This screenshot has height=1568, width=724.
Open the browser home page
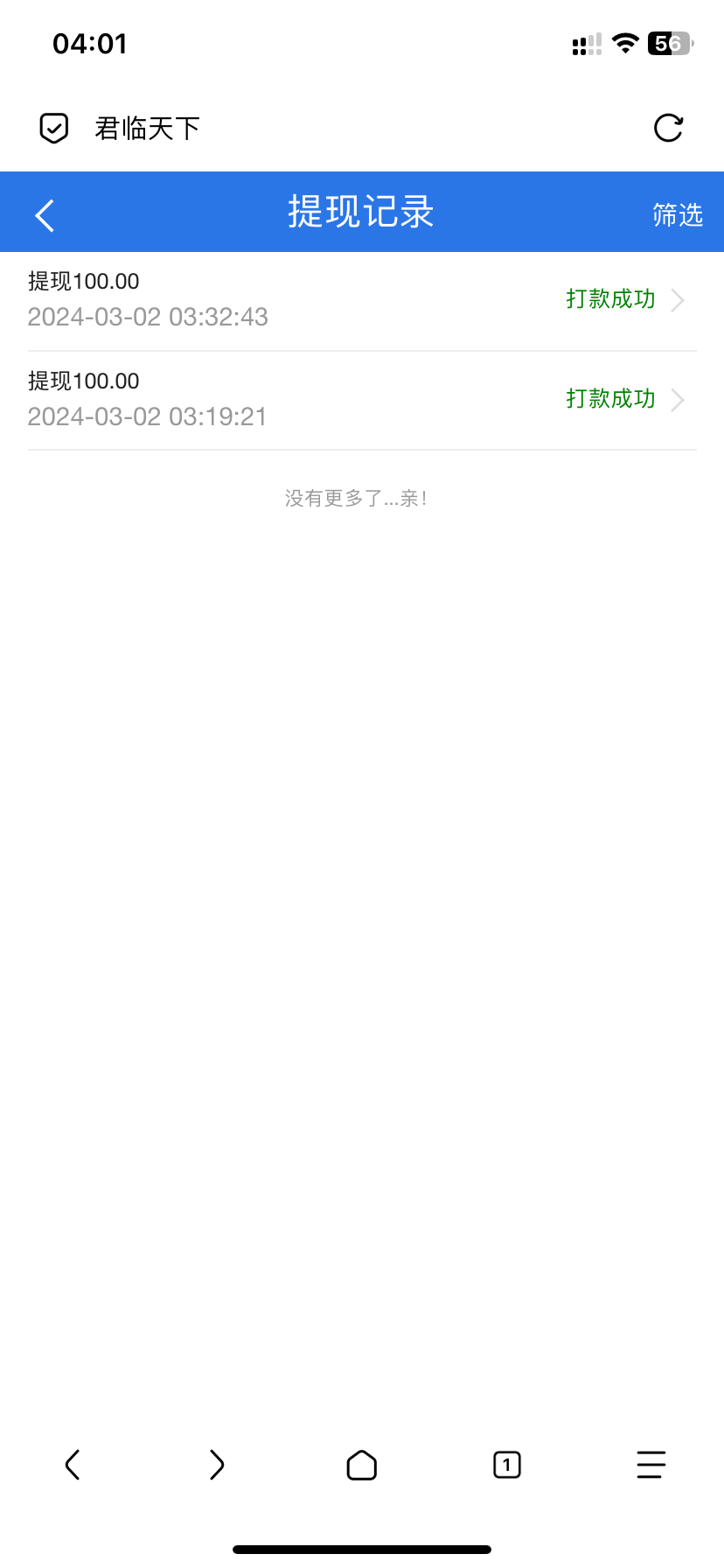pyautogui.click(x=362, y=1464)
